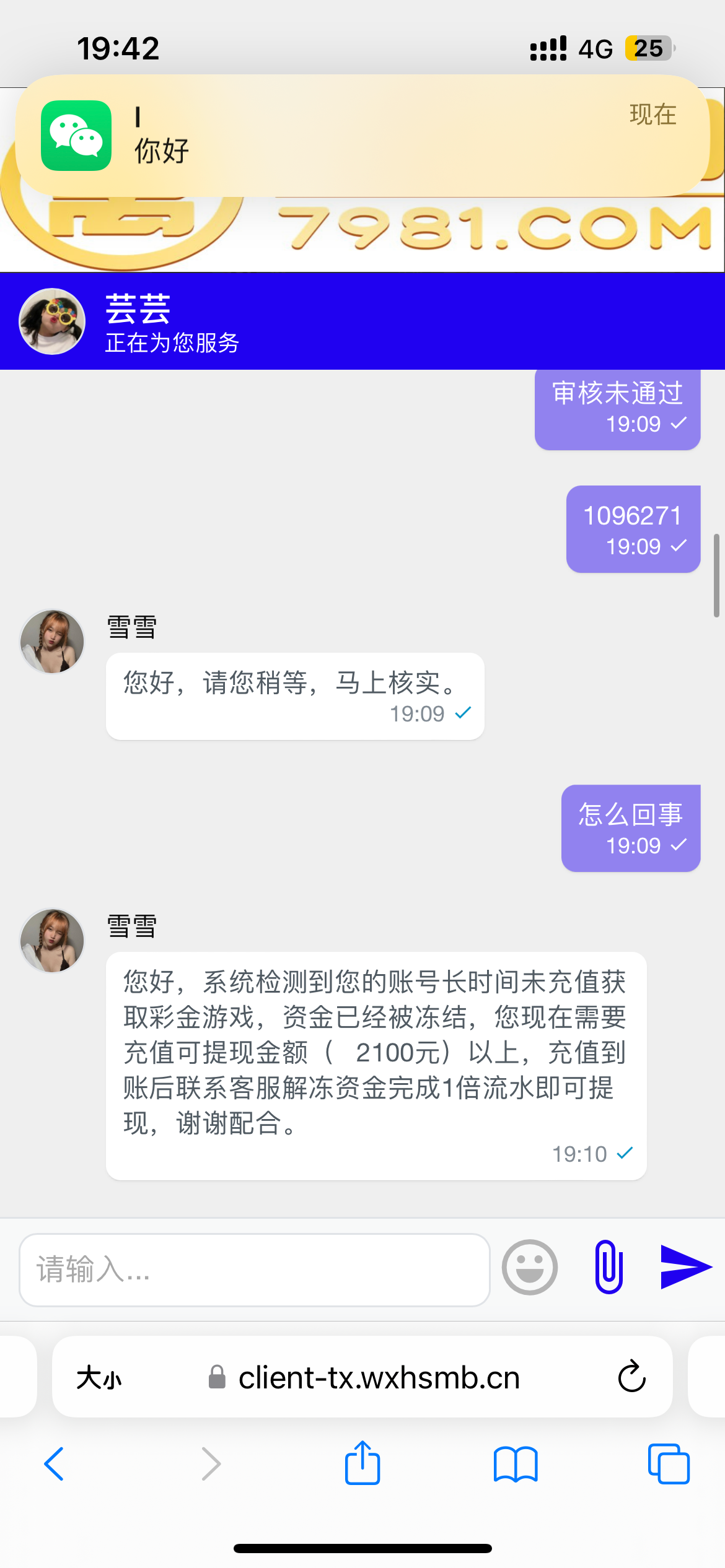
Task: Open the WeChat notification banner
Action: pyautogui.click(x=362, y=136)
